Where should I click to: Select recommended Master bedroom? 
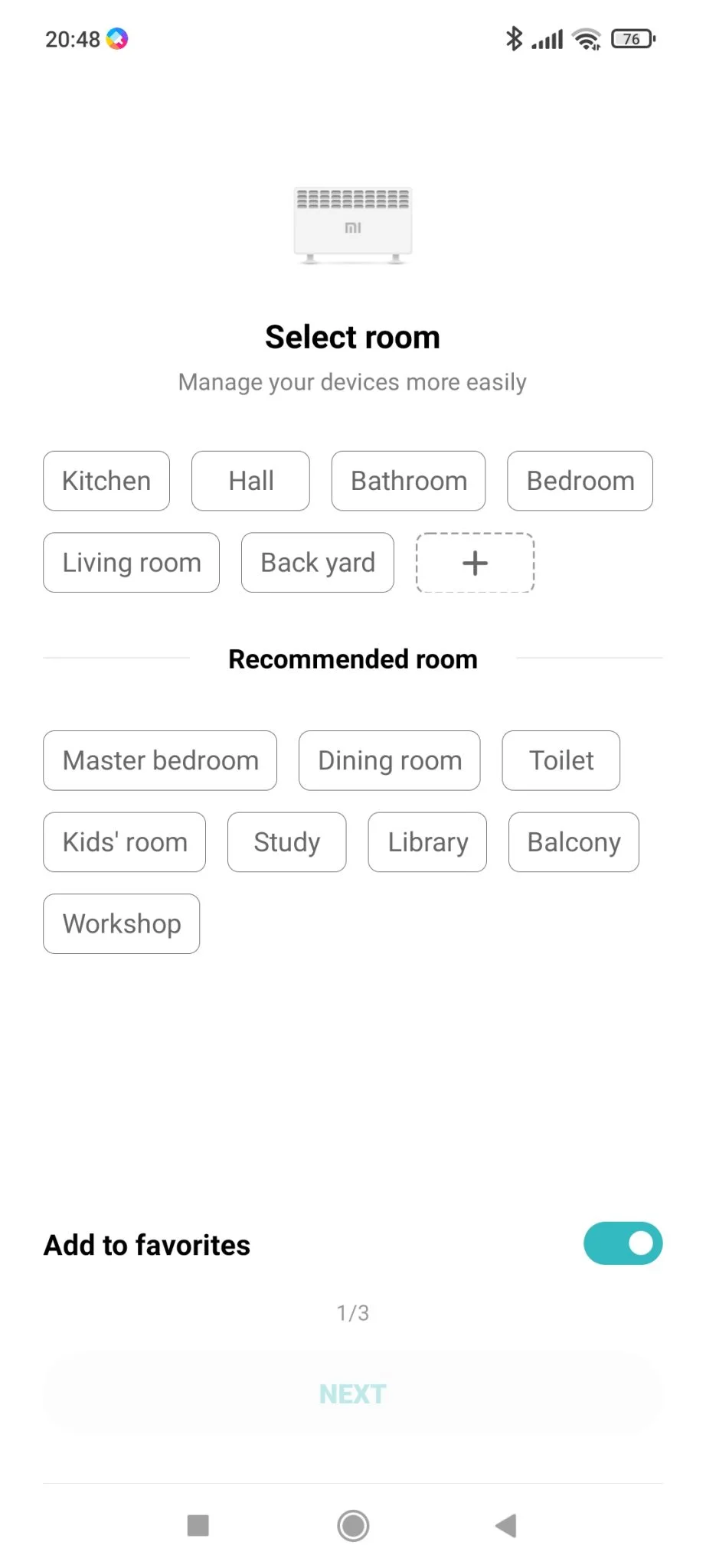[x=160, y=760]
